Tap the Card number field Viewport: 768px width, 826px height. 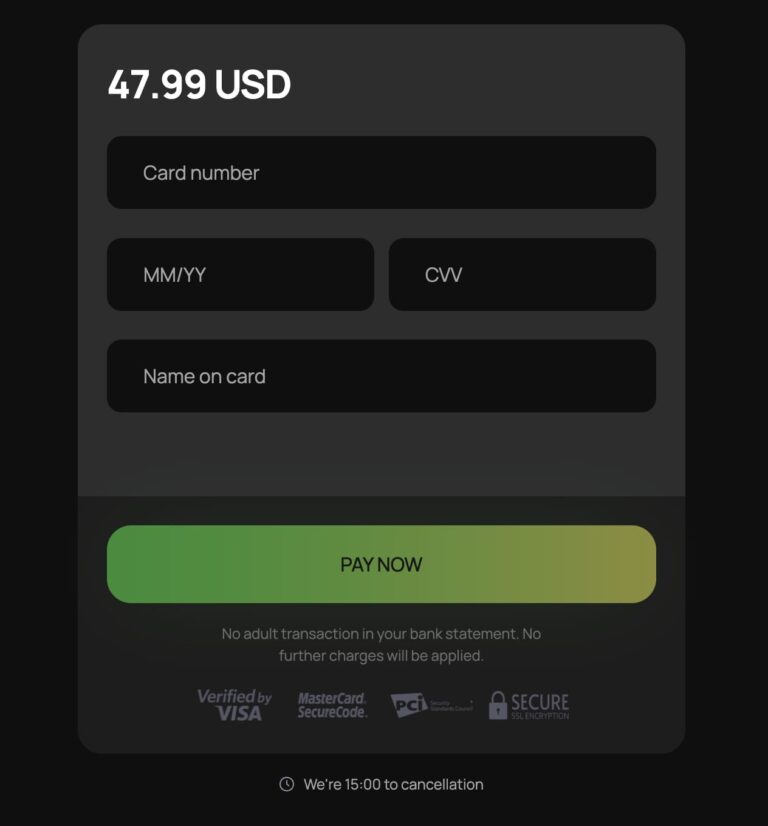pyautogui.click(x=381, y=173)
